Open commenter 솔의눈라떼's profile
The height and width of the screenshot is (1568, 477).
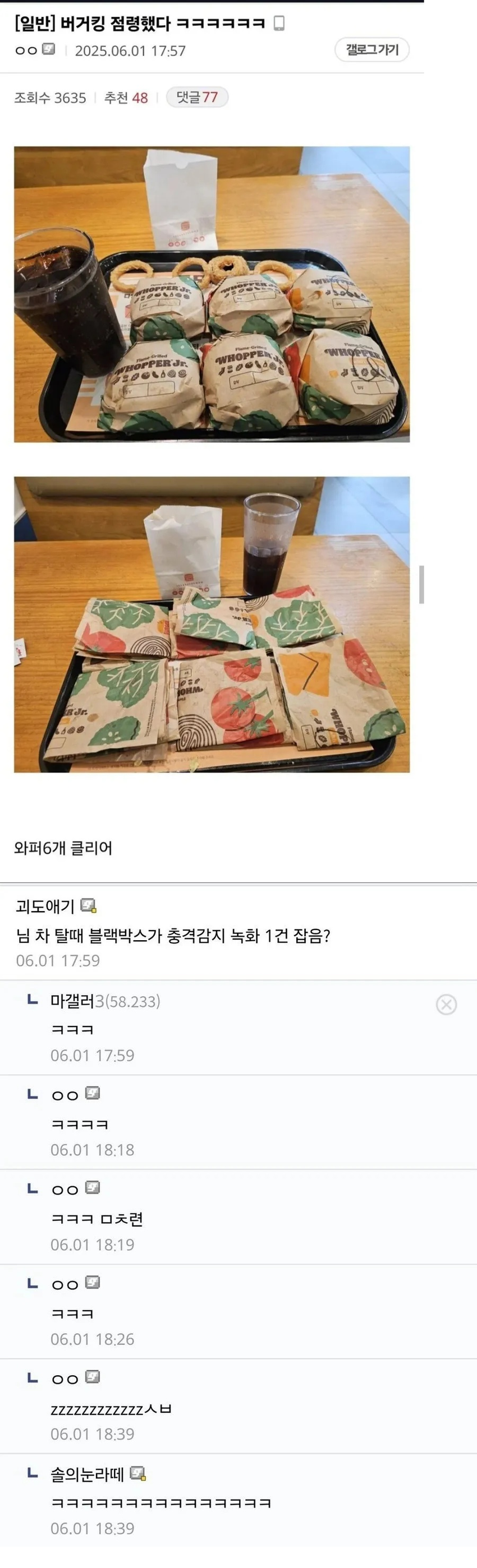click(x=87, y=1474)
